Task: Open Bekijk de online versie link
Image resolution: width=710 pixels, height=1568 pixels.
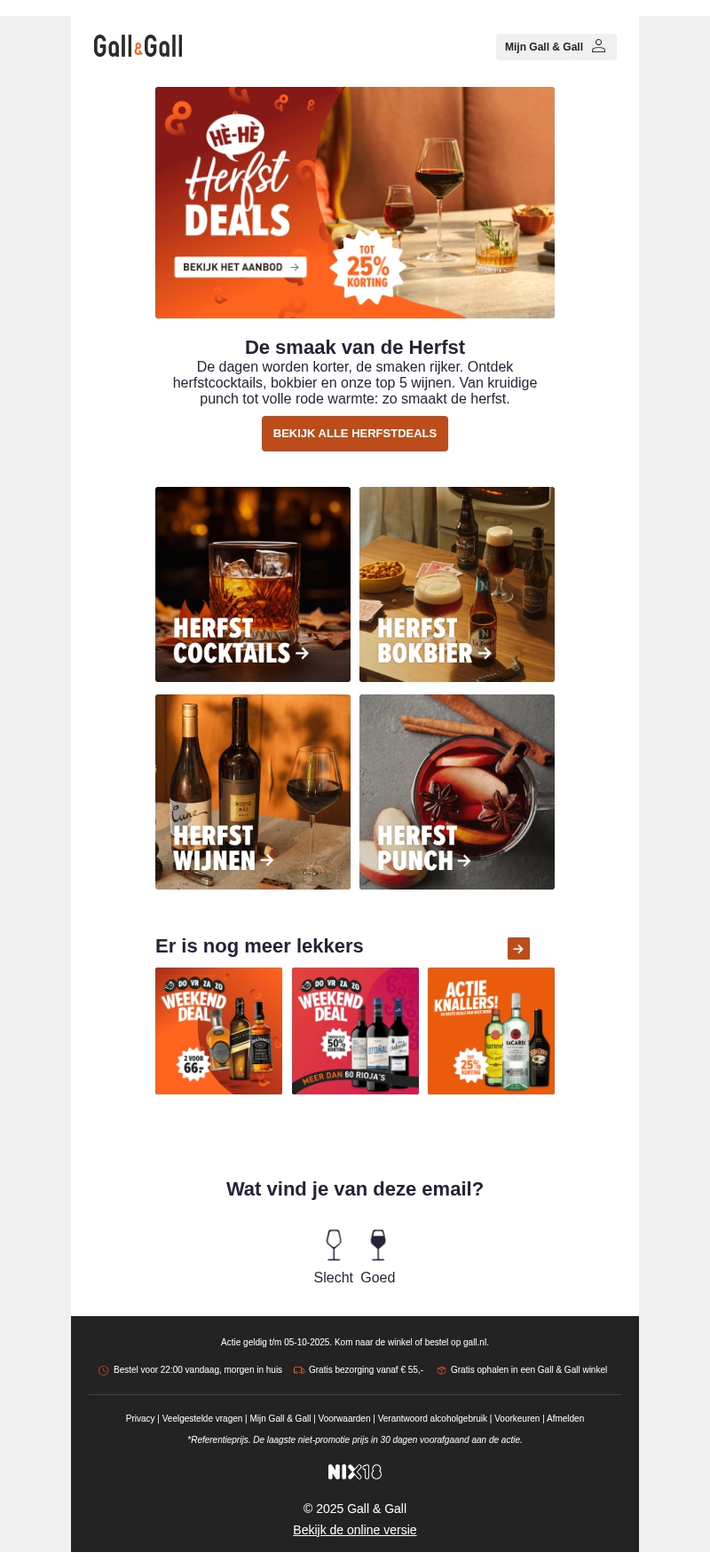Action: coord(355,1530)
